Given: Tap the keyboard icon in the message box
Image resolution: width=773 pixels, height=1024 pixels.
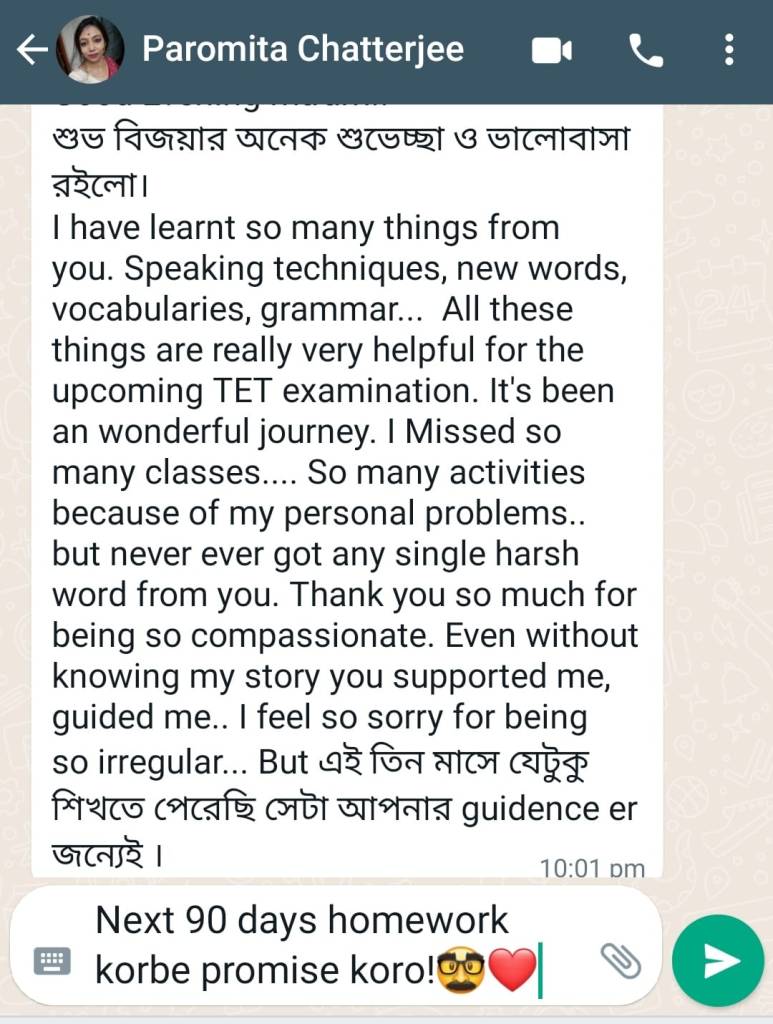Looking at the screenshot, I should pyautogui.click(x=52, y=961).
